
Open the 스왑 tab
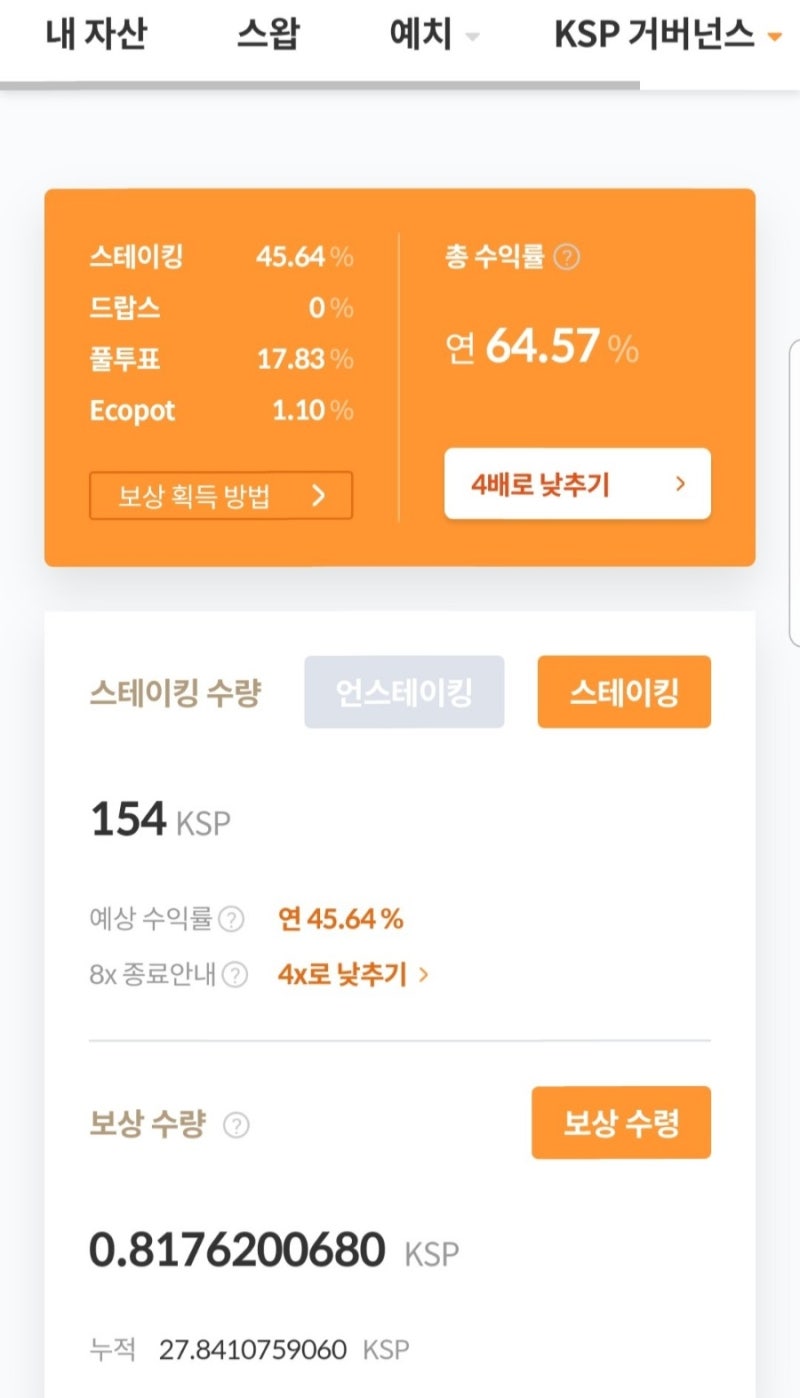pos(268,35)
